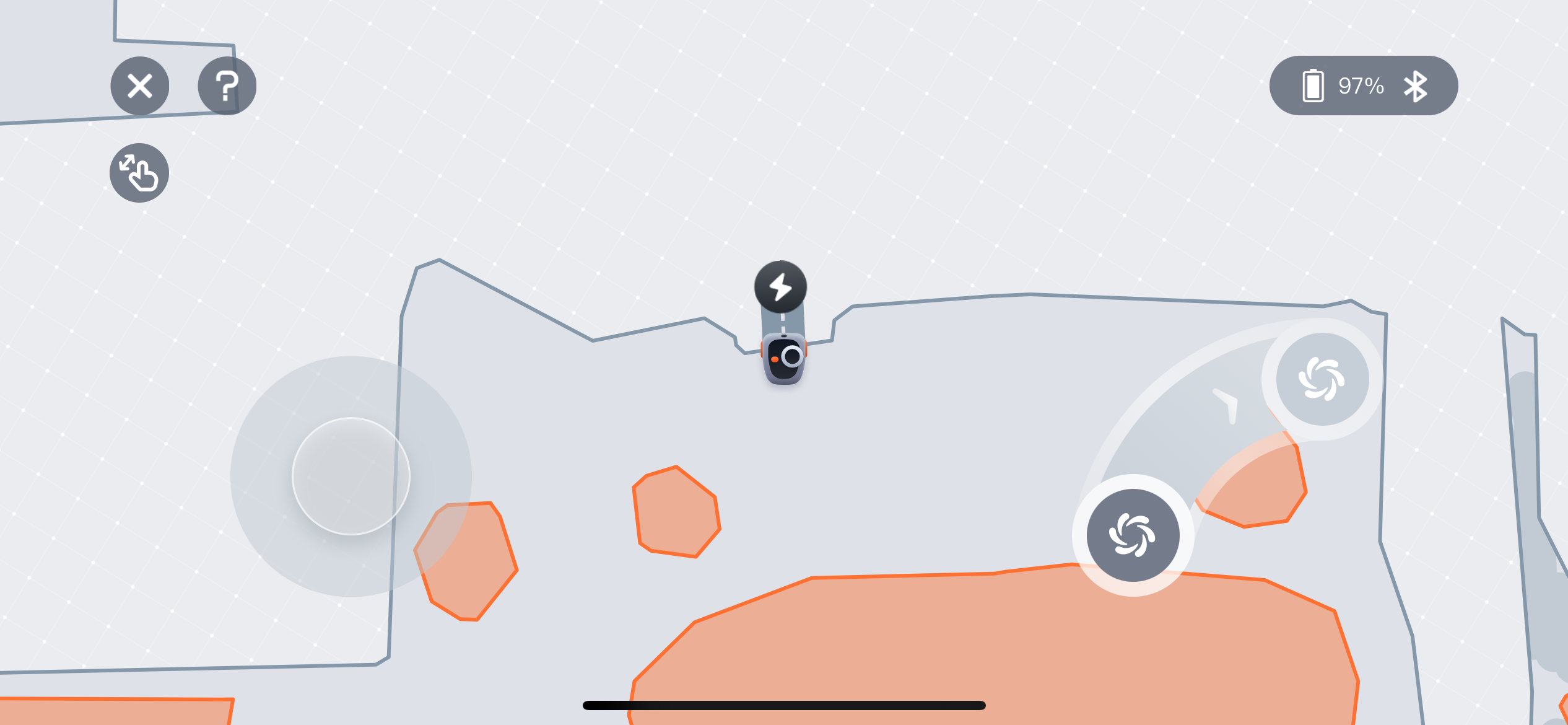Tap the charging station lightning marker
Screen dimensions: 1568x725
(x=780, y=287)
